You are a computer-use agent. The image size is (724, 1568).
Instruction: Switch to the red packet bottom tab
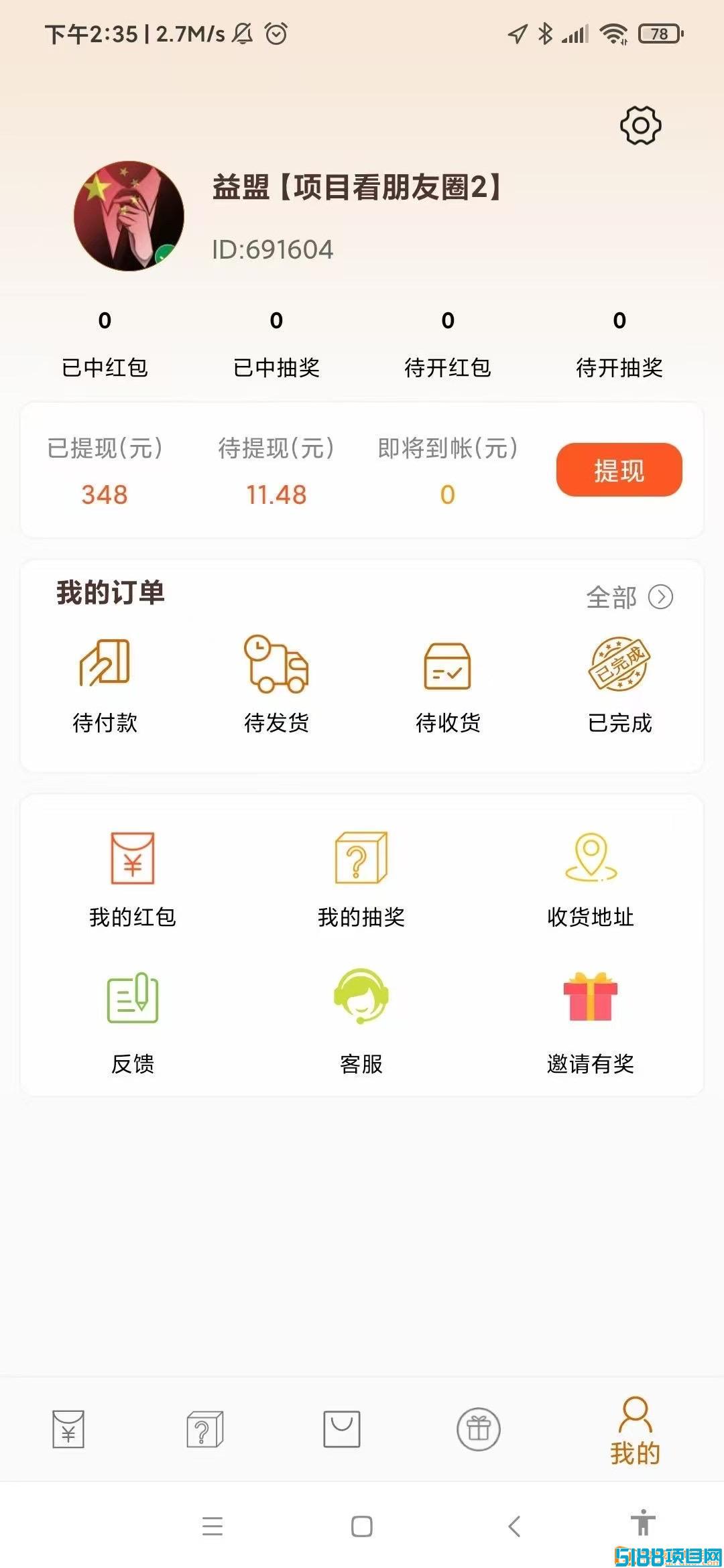tap(68, 1429)
